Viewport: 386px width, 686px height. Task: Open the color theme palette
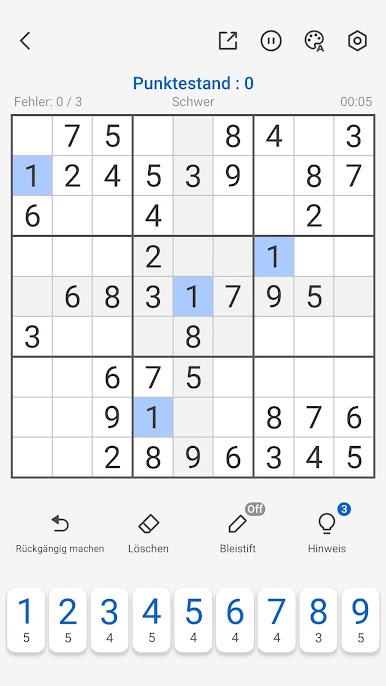(x=314, y=41)
